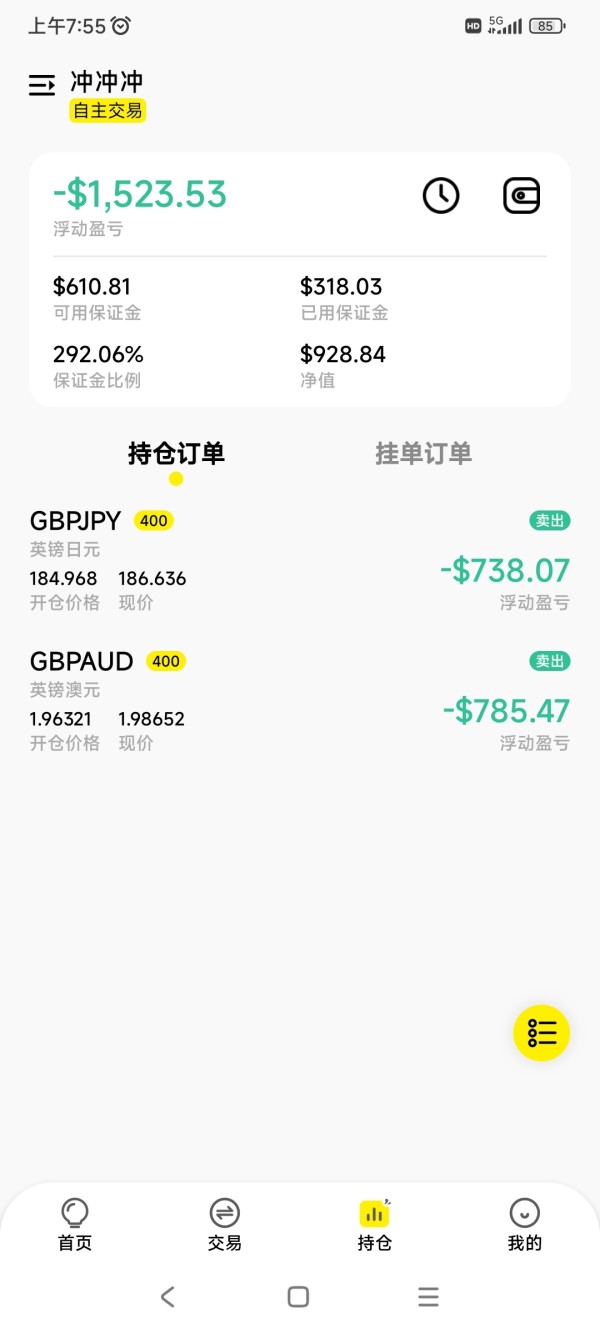Tap the system back button
Image resolution: width=600 pixels, height=1333 pixels.
167,1297
